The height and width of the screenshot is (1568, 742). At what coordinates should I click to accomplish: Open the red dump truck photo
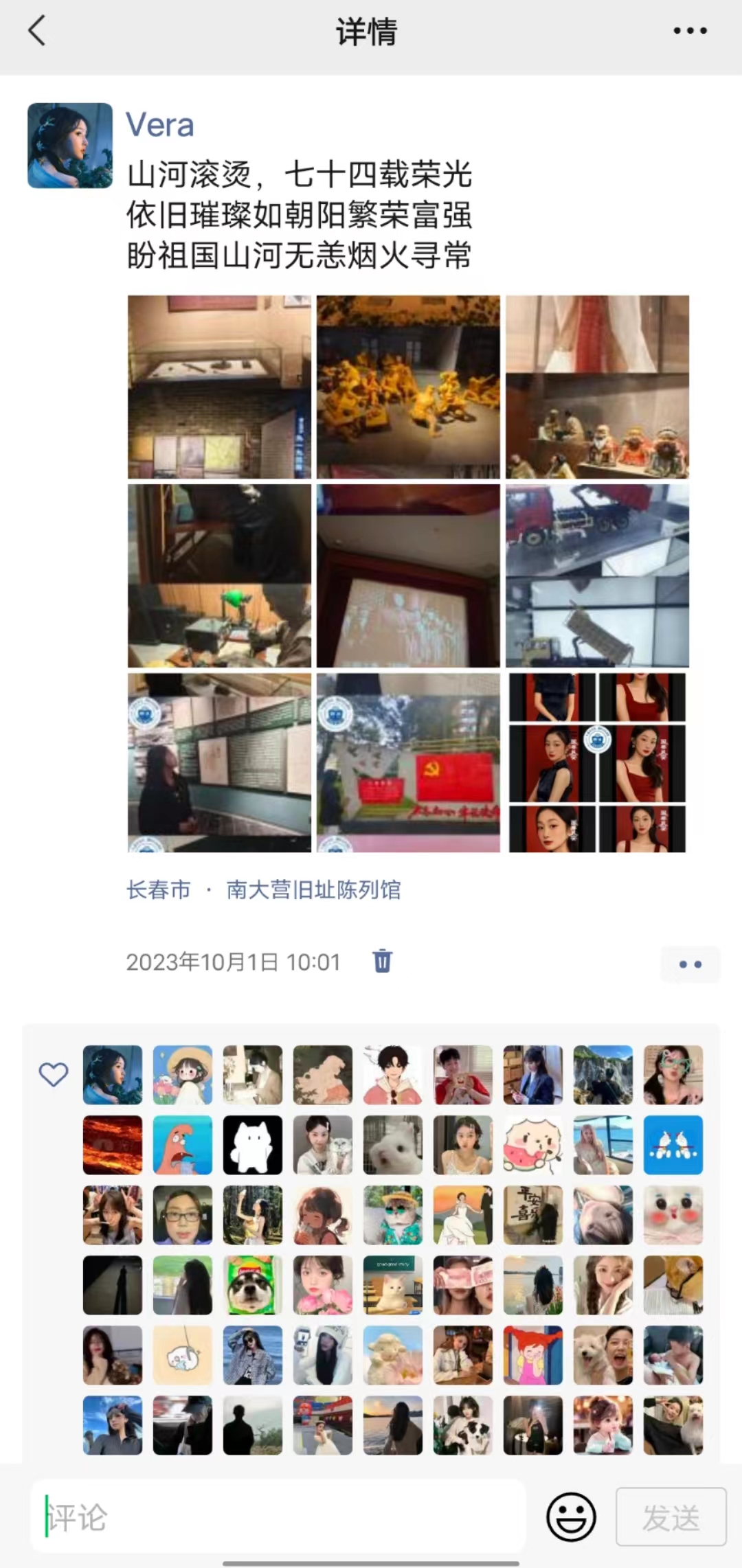click(x=597, y=576)
